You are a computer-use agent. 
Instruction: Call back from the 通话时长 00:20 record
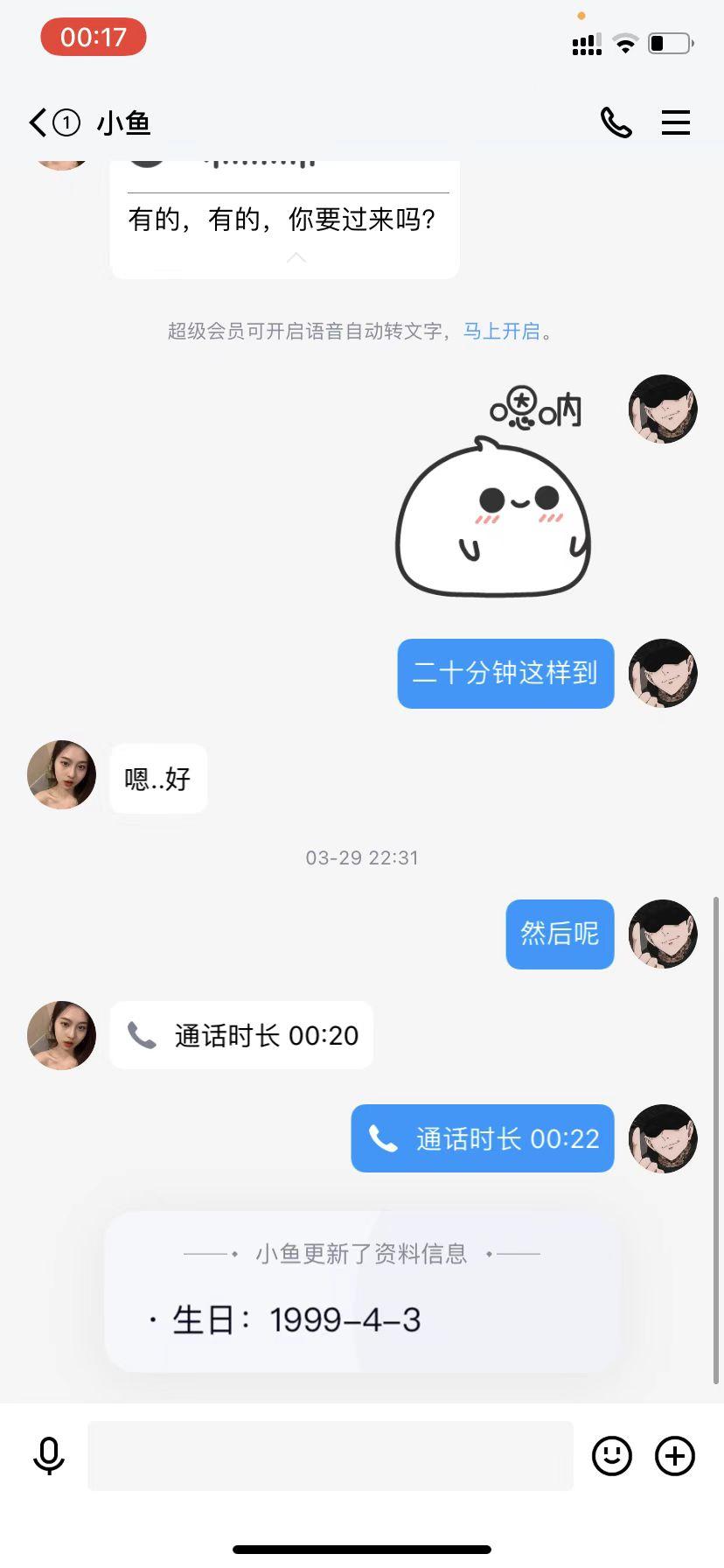point(241,1035)
